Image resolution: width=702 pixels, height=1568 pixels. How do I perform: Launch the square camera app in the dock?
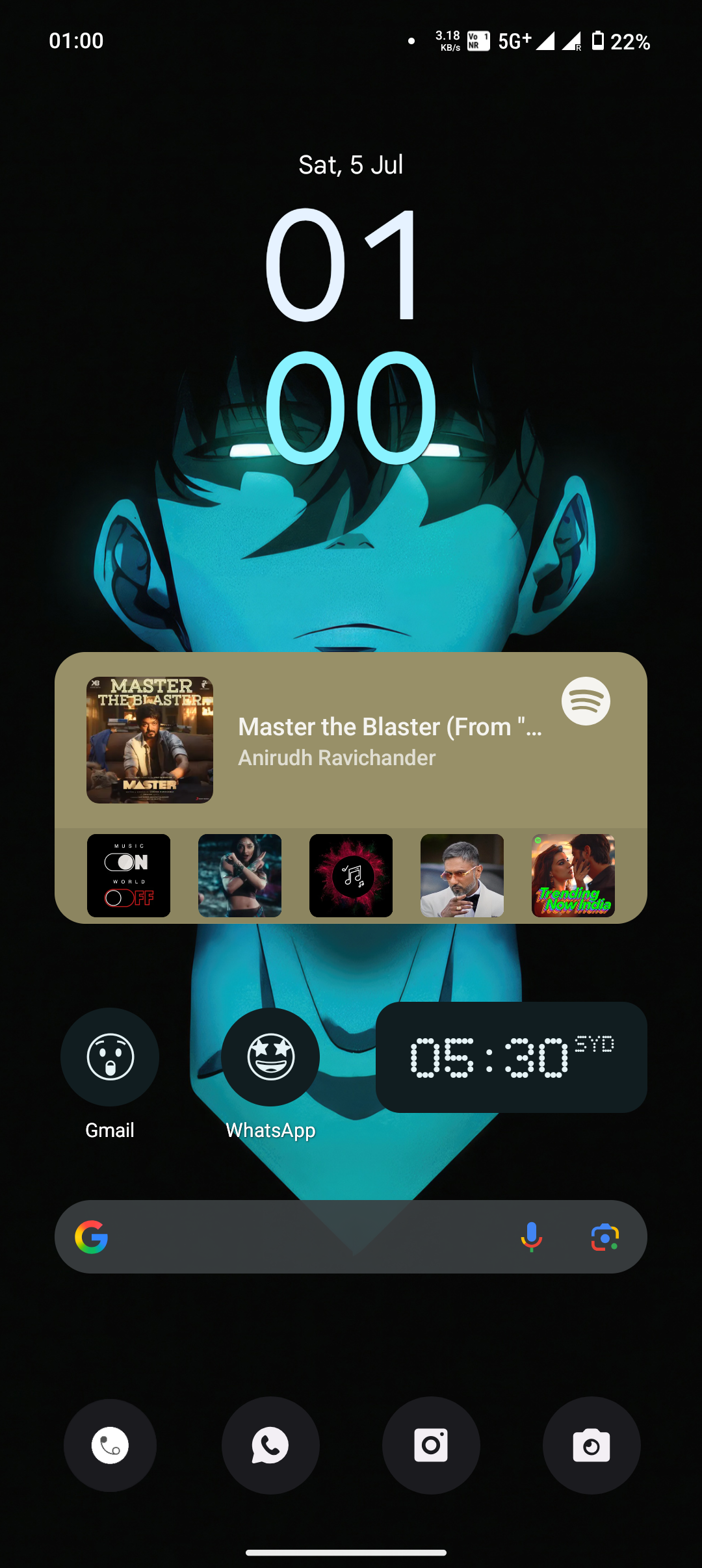pos(431,1445)
